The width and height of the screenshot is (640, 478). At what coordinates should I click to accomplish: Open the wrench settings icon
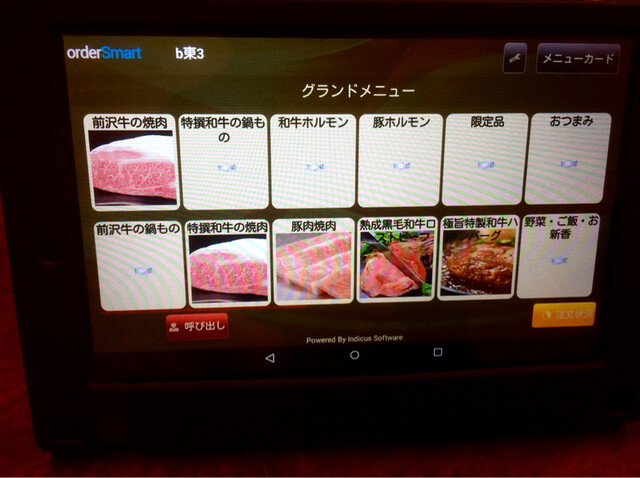pyautogui.click(x=514, y=59)
